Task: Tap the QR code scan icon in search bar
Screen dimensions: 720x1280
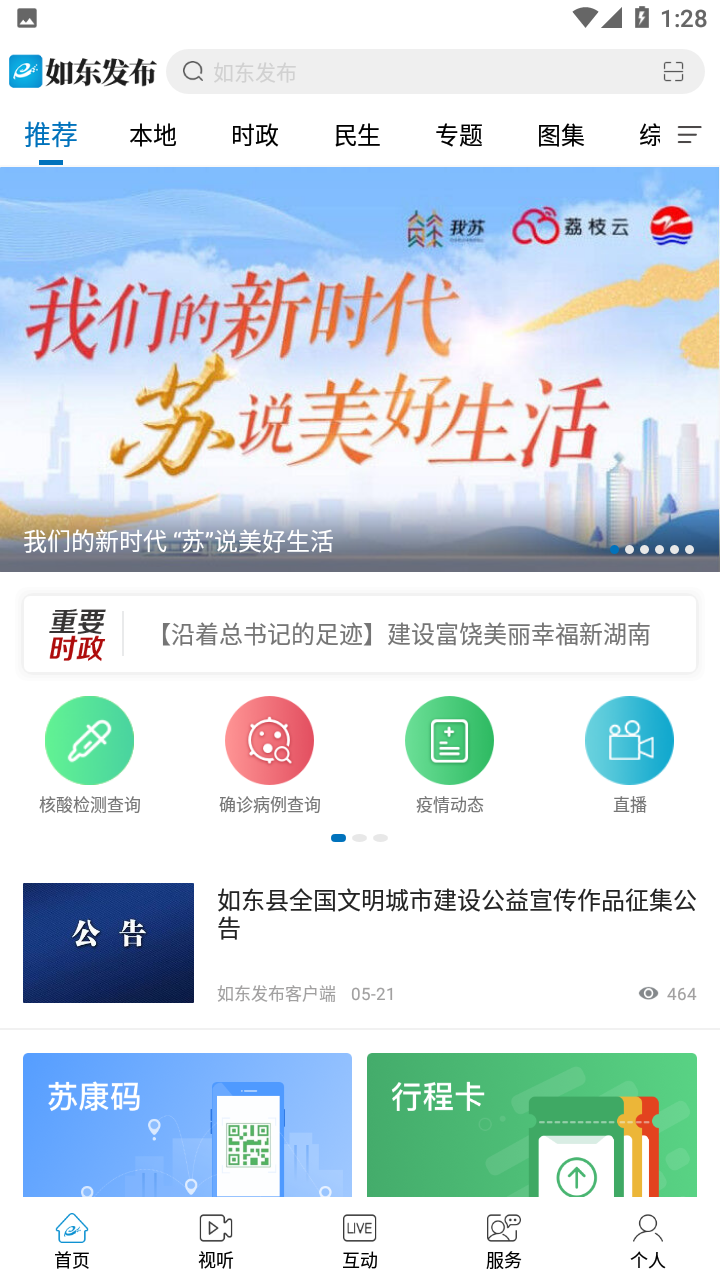Action: (x=672, y=71)
